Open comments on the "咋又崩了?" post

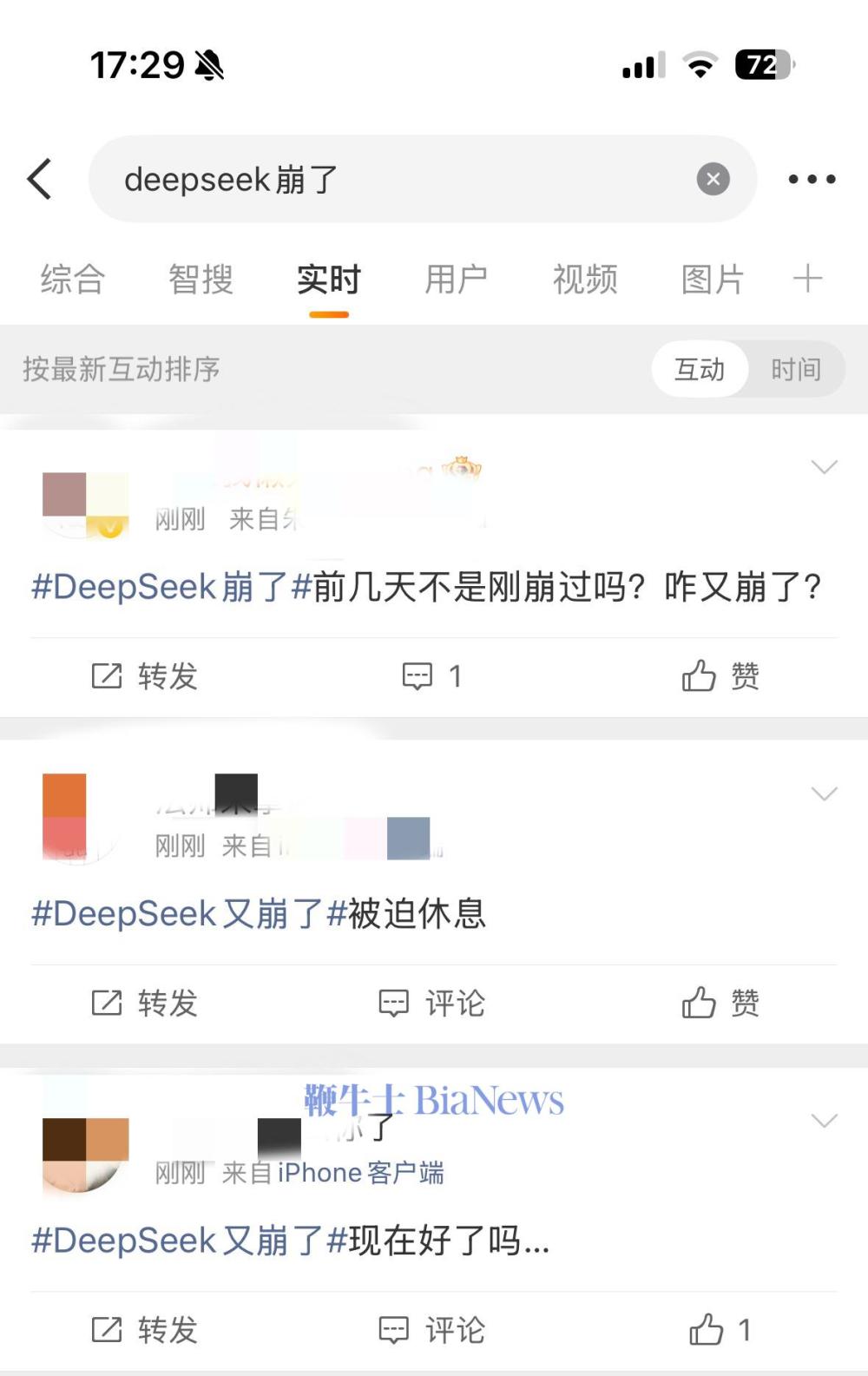431,676
